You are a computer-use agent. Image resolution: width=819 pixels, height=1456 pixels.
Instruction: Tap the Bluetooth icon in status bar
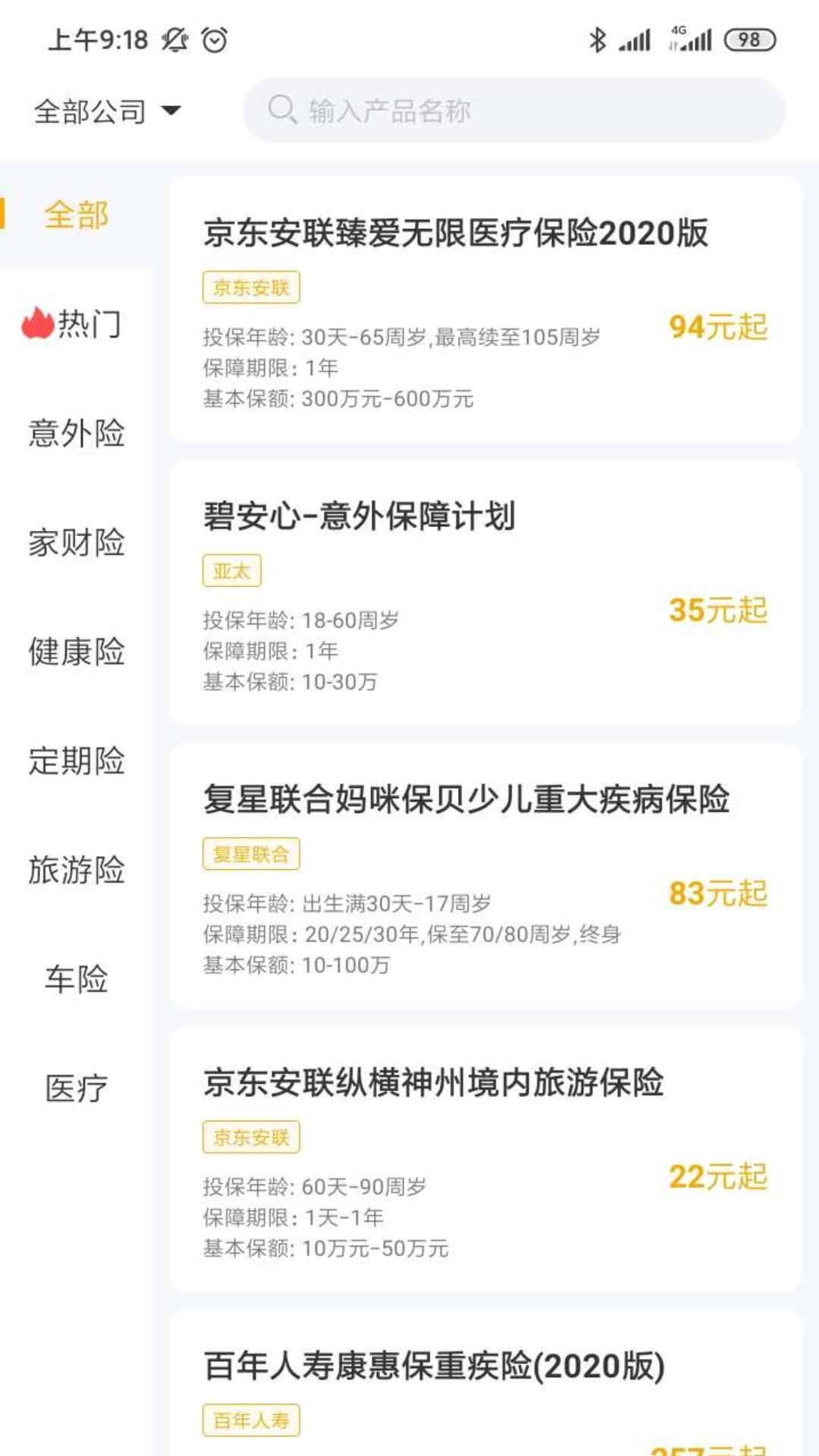(x=598, y=39)
